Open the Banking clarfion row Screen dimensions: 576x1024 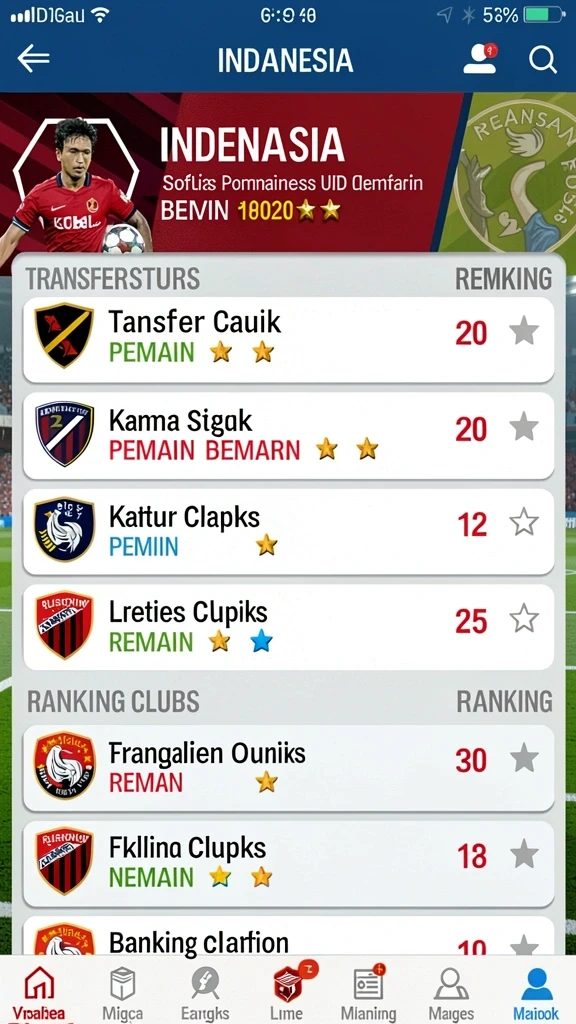pyautogui.click(x=288, y=935)
